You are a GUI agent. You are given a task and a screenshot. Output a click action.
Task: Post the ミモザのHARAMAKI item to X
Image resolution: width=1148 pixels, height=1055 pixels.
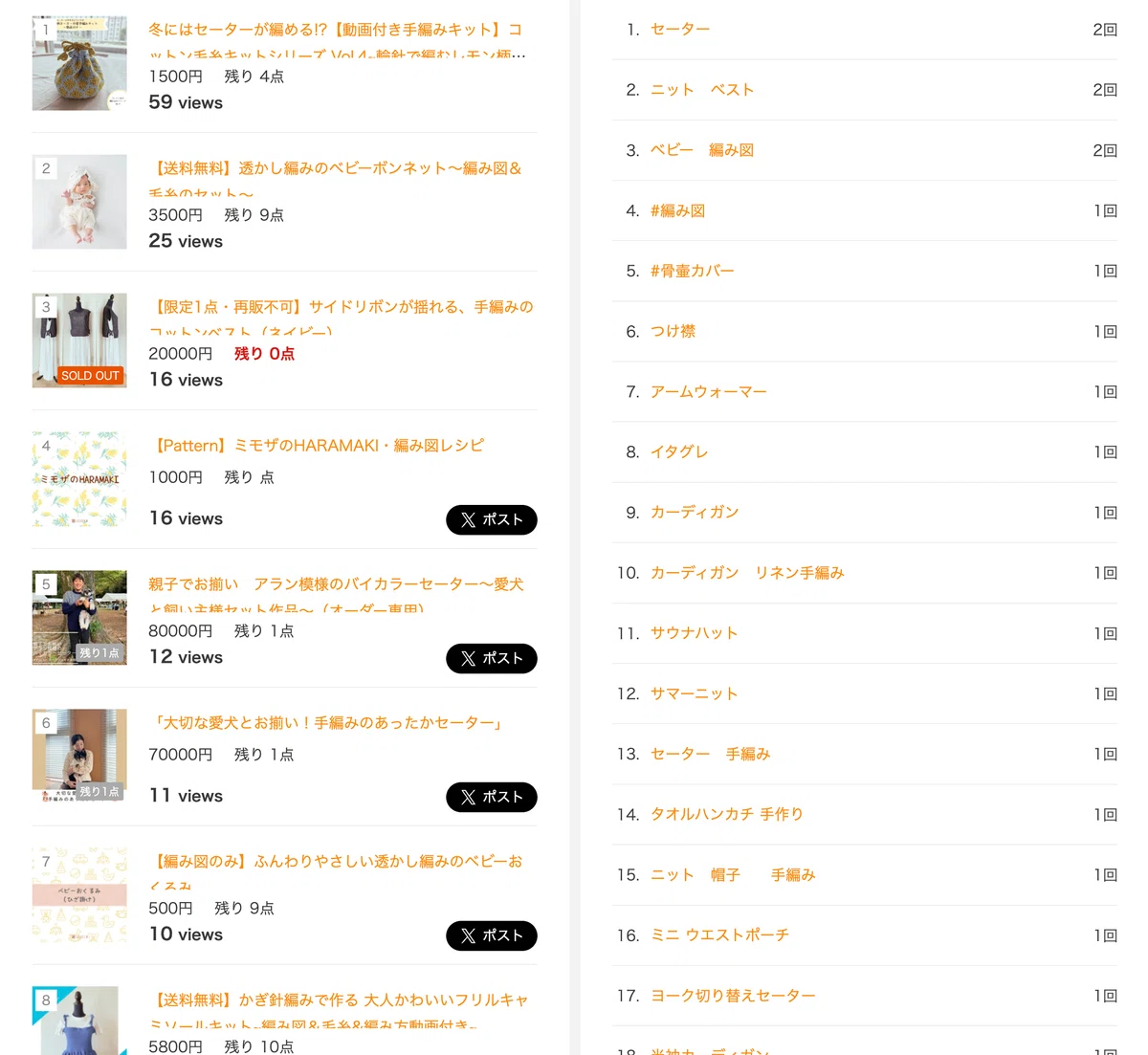click(x=491, y=519)
